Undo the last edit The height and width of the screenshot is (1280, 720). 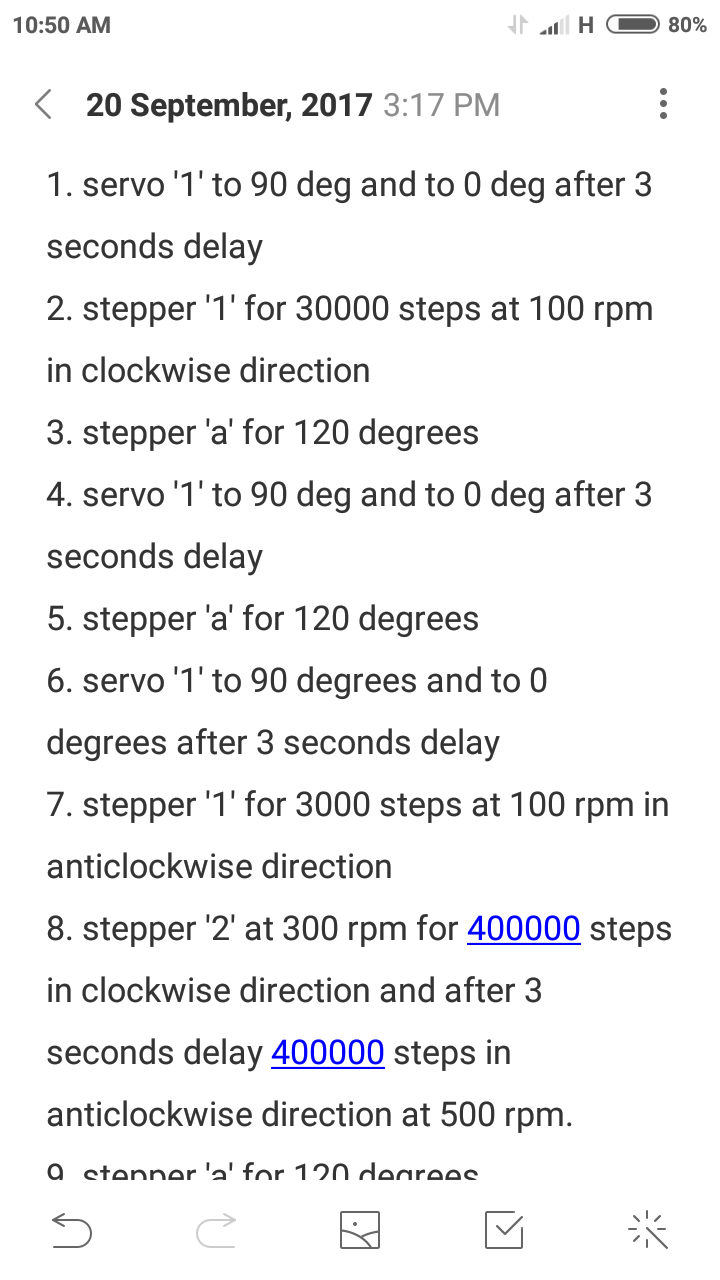tap(72, 1230)
